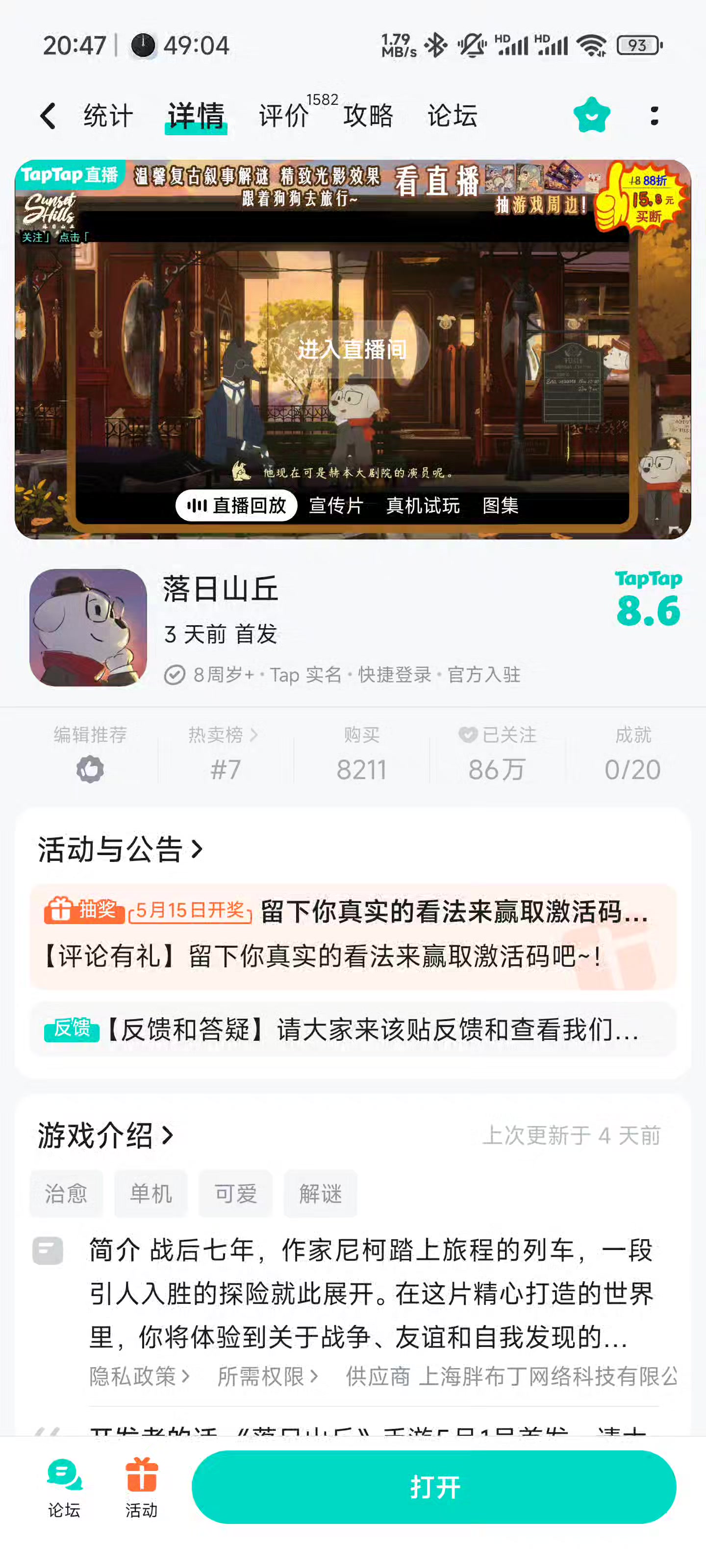Select the 真机试玩 media tab

(x=423, y=505)
